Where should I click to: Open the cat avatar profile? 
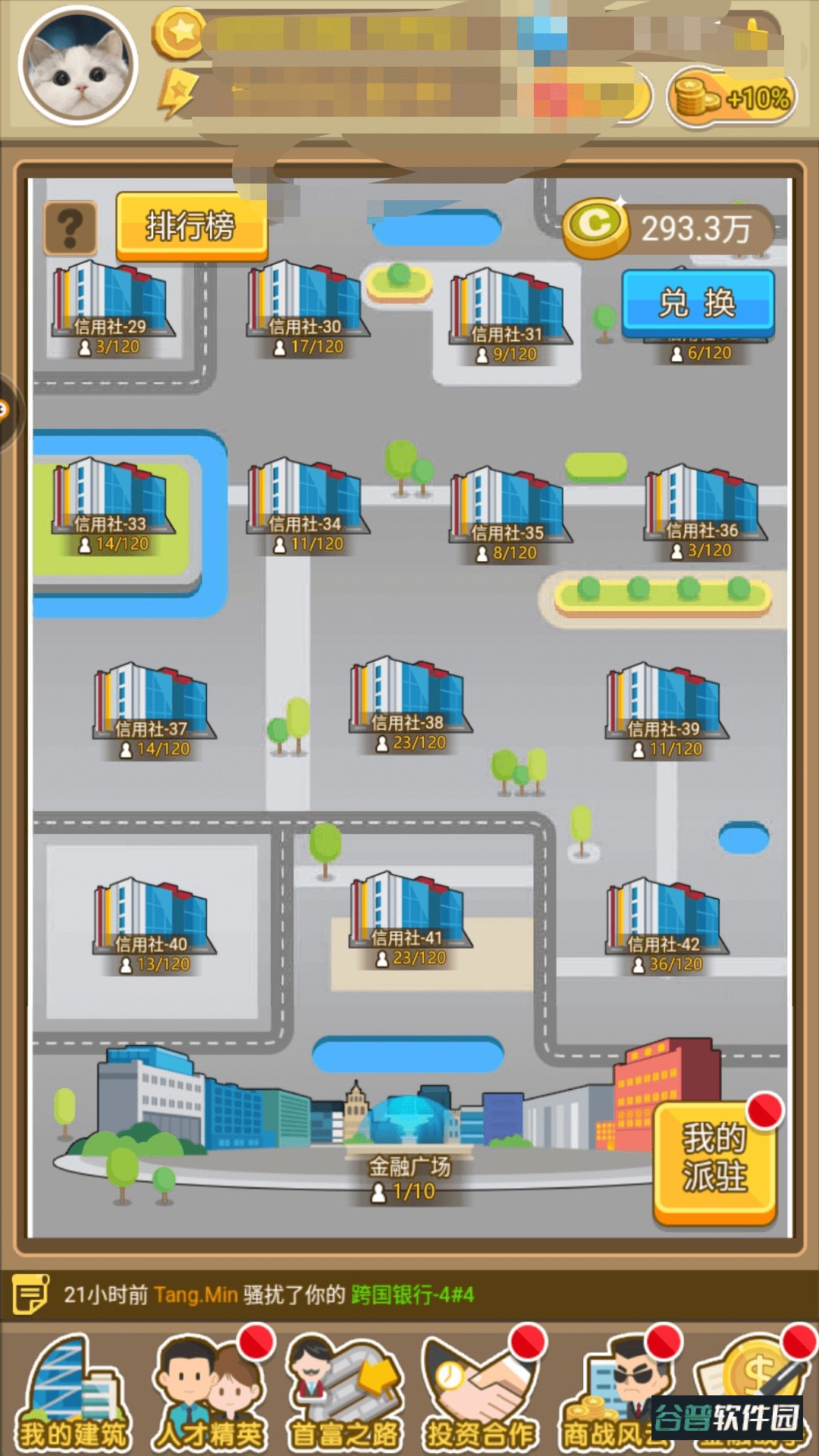click(78, 66)
